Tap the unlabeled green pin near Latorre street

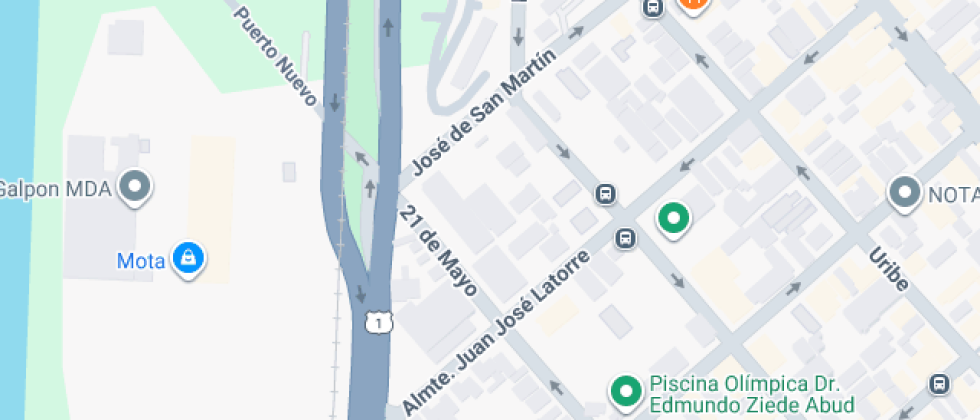click(x=673, y=218)
